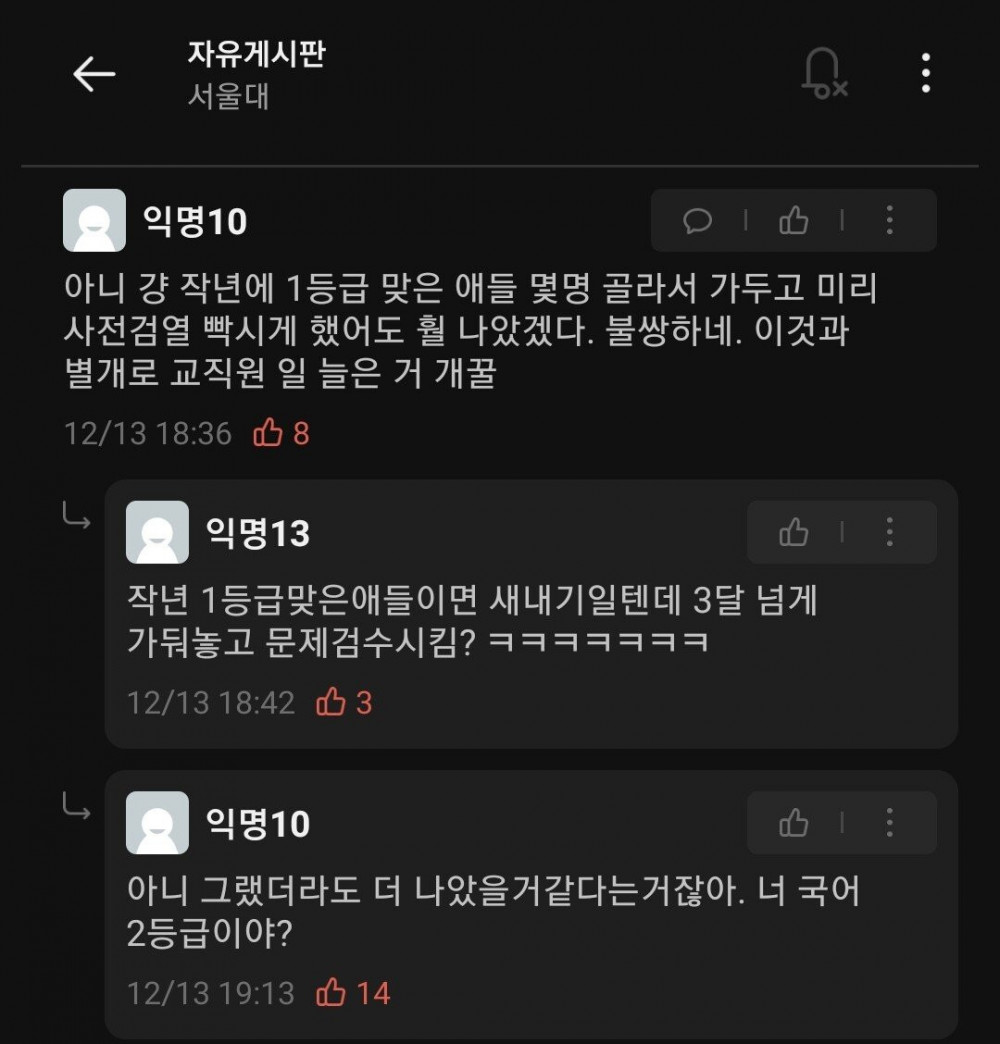Tap the timestamp 12/13 18:42
Image resolution: width=1000 pixels, height=1044 pixels.
pos(212,702)
